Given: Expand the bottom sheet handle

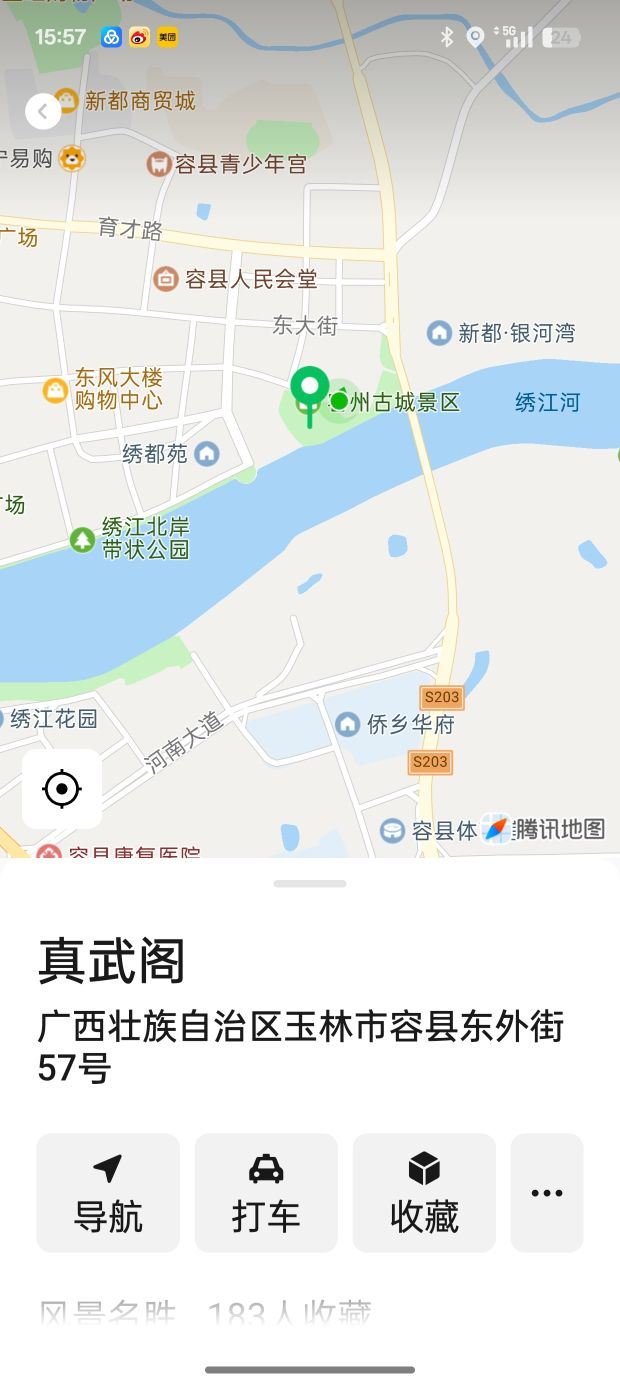Looking at the screenshot, I should (310, 884).
